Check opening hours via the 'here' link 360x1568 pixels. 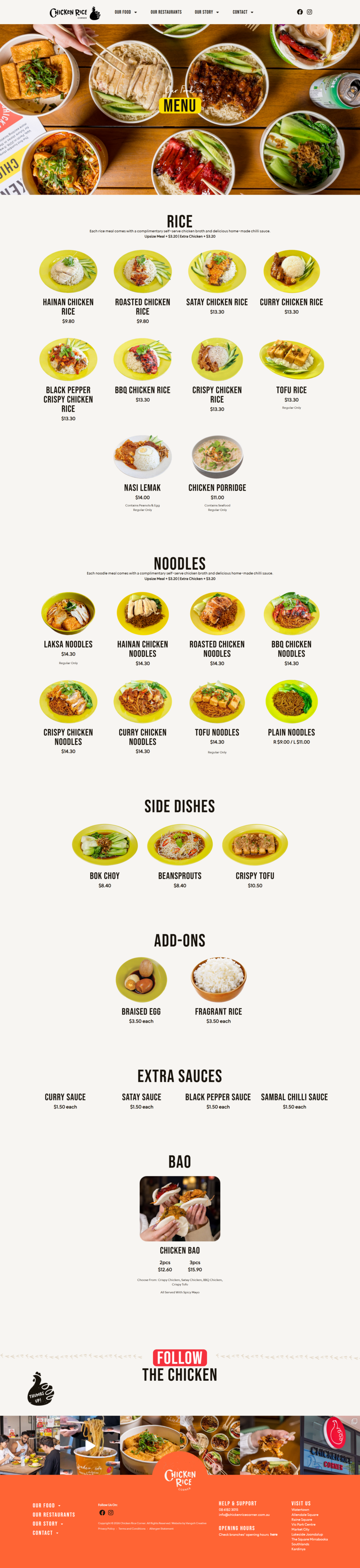click(274, 1535)
